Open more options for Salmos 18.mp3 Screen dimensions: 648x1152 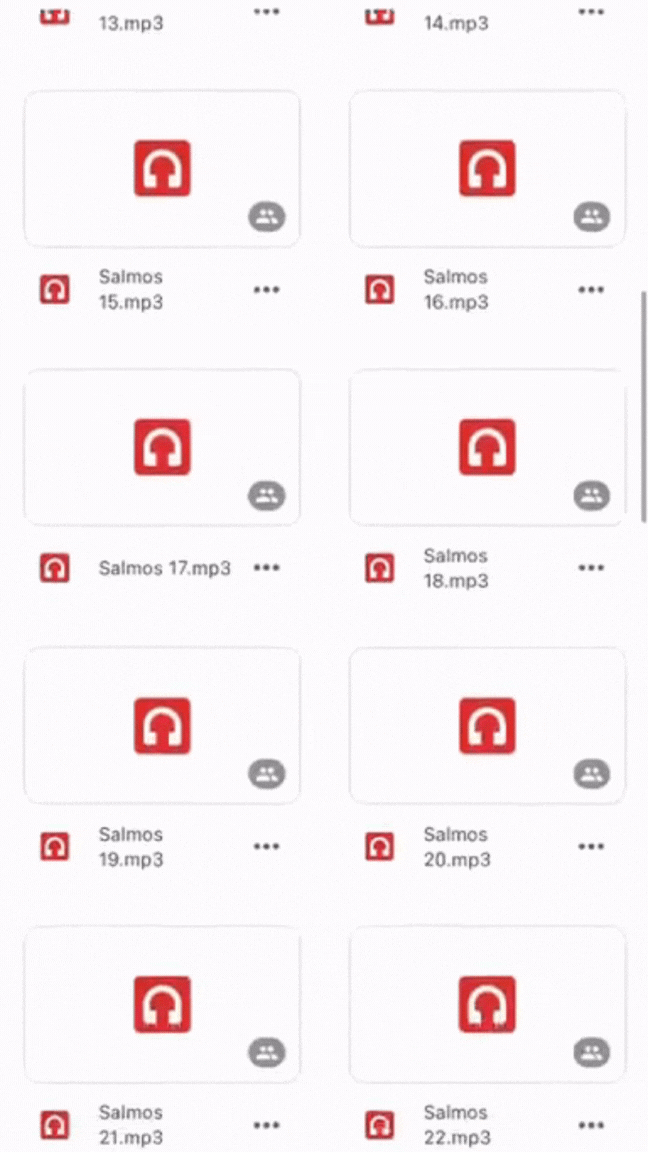coord(591,568)
